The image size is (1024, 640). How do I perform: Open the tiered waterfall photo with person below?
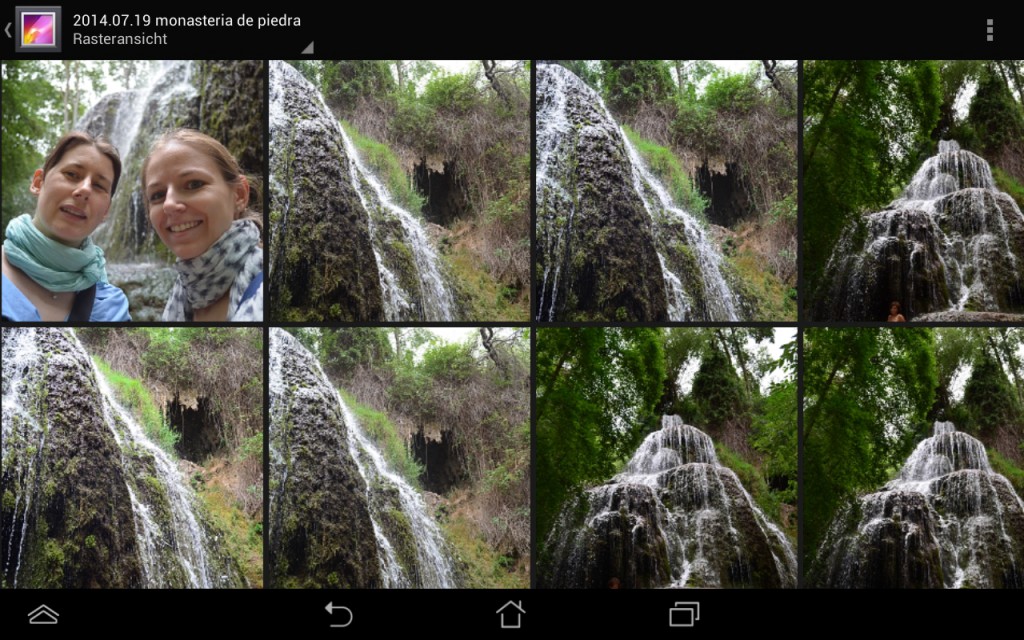(x=912, y=191)
